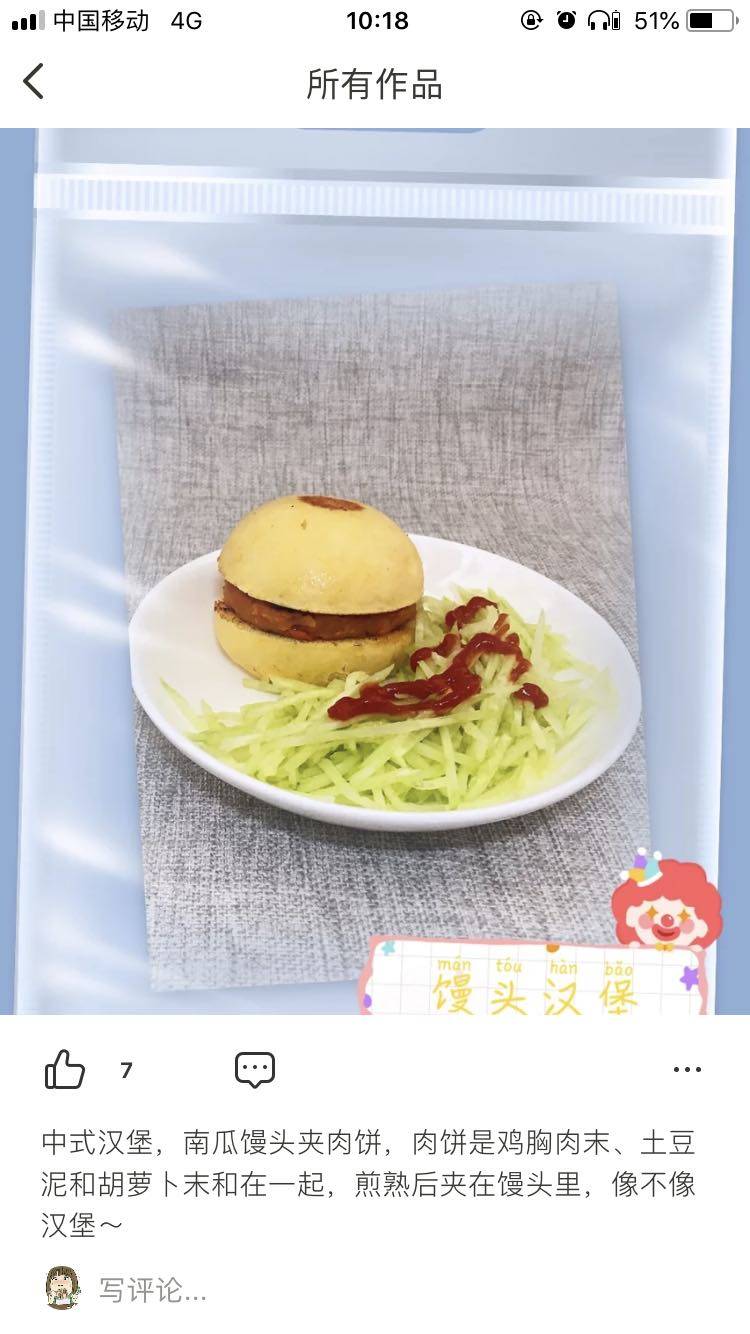
Task: Open the 馒头汉堡 photo in full view
Action: point(375,570)
